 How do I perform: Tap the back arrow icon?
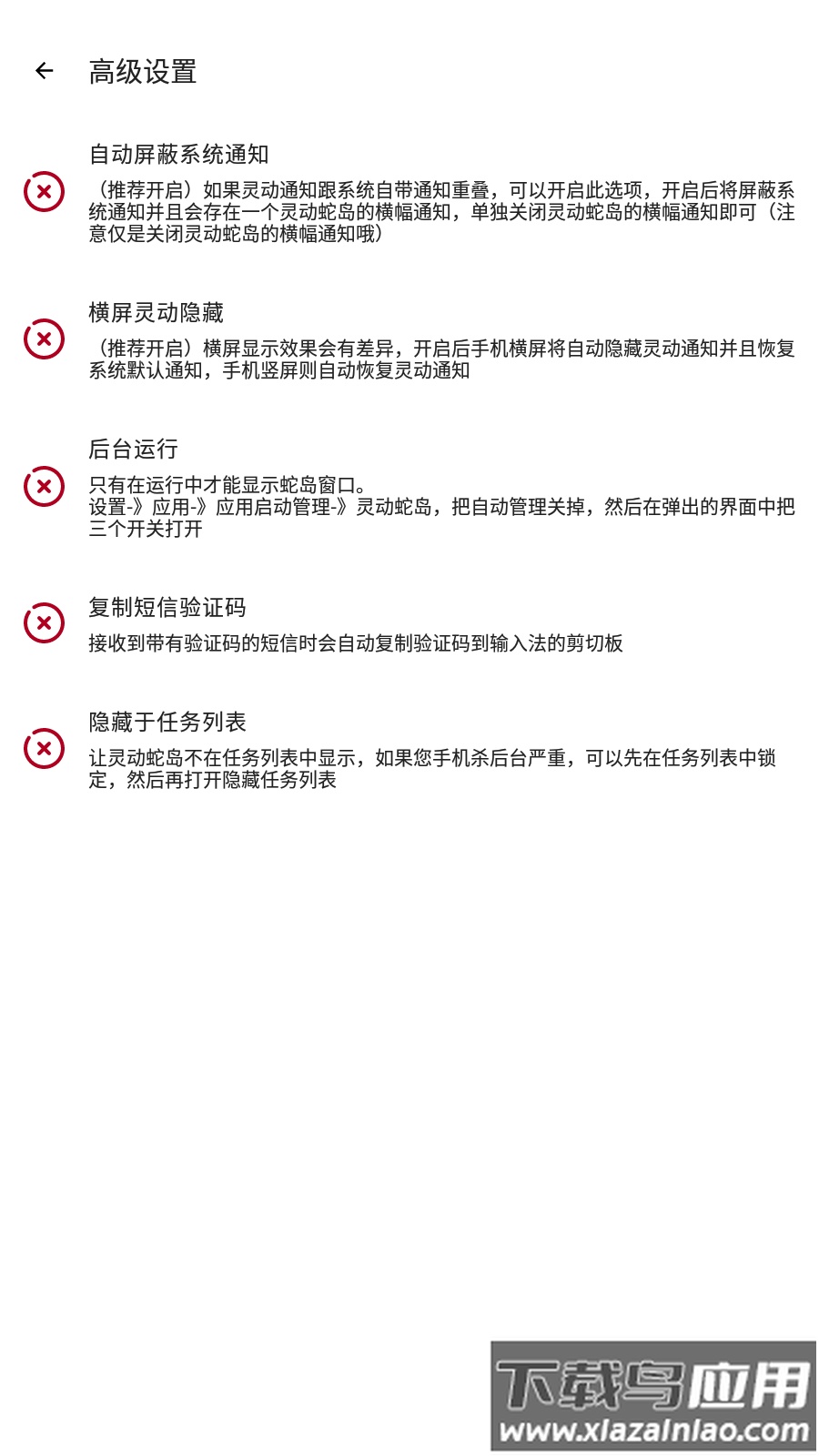pos(45,69)
